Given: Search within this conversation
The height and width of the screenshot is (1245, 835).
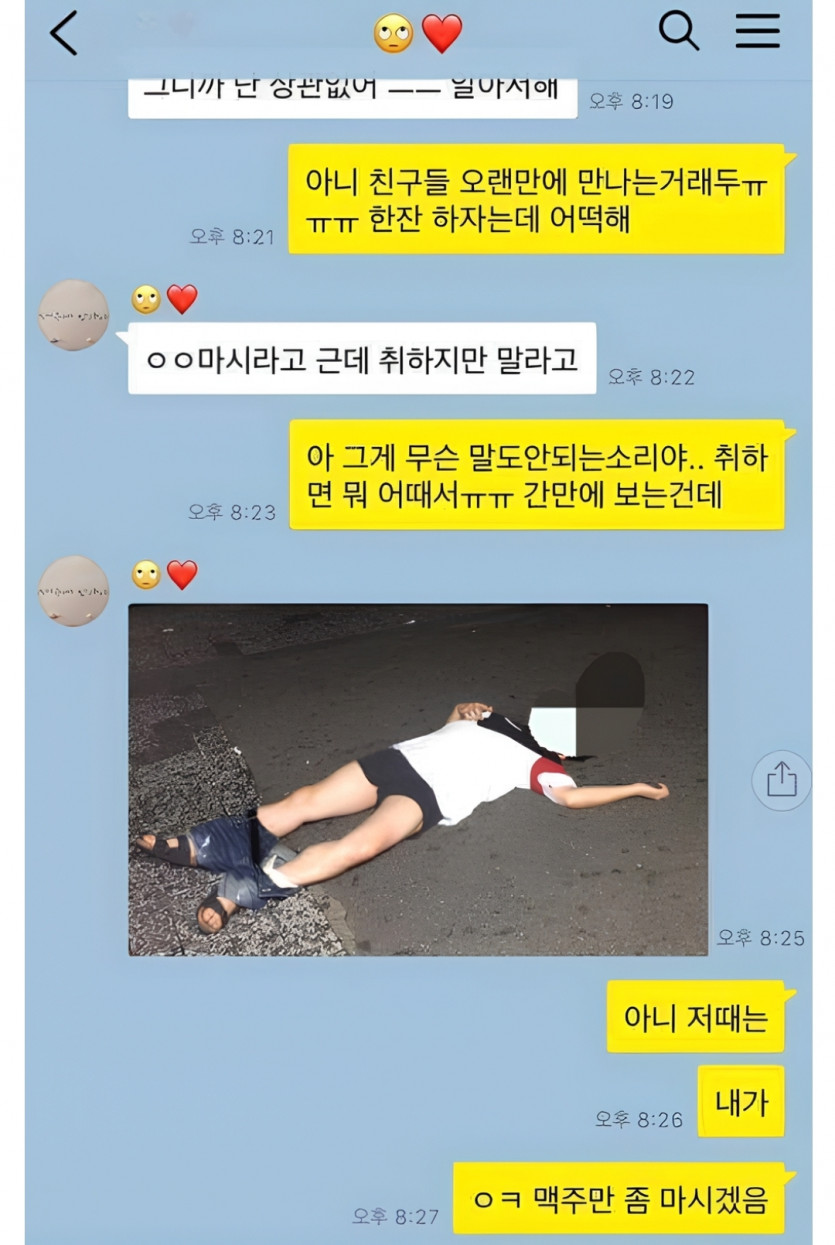Looking at the screenshot, I should [x=678, y=32].
